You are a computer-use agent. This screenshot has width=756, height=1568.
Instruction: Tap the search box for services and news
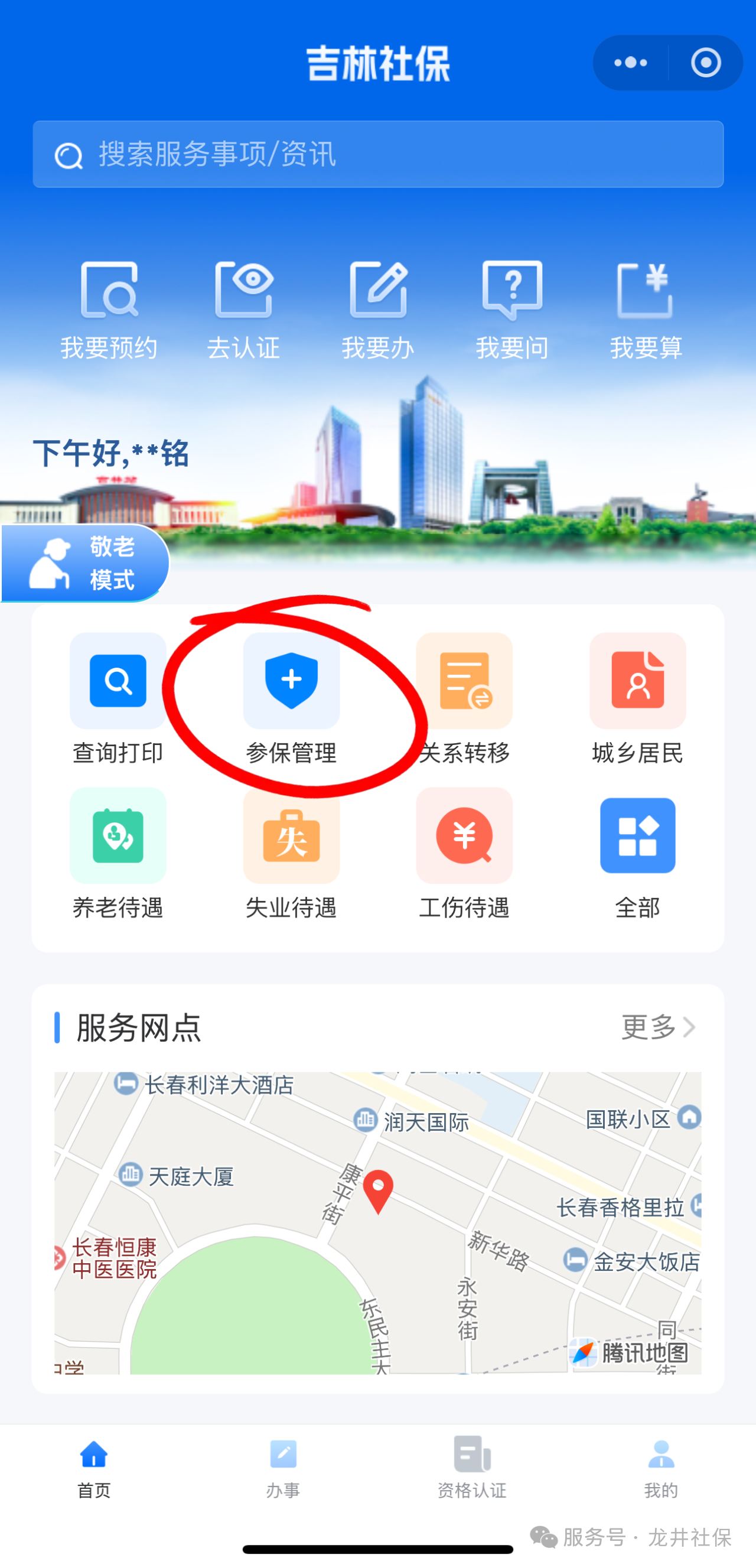[x=377, y=154]
